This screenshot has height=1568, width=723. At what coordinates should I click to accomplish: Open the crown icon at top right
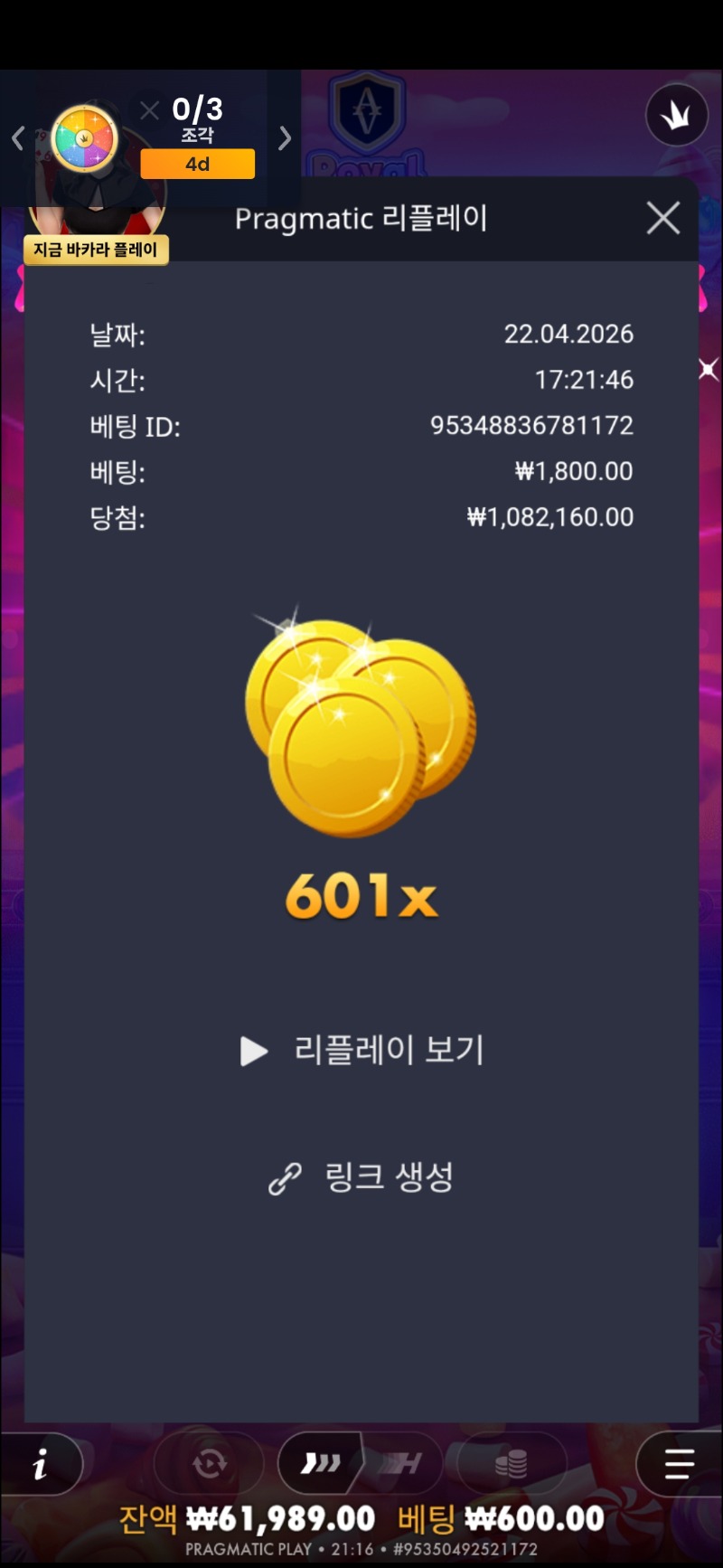tap(676, 116)
